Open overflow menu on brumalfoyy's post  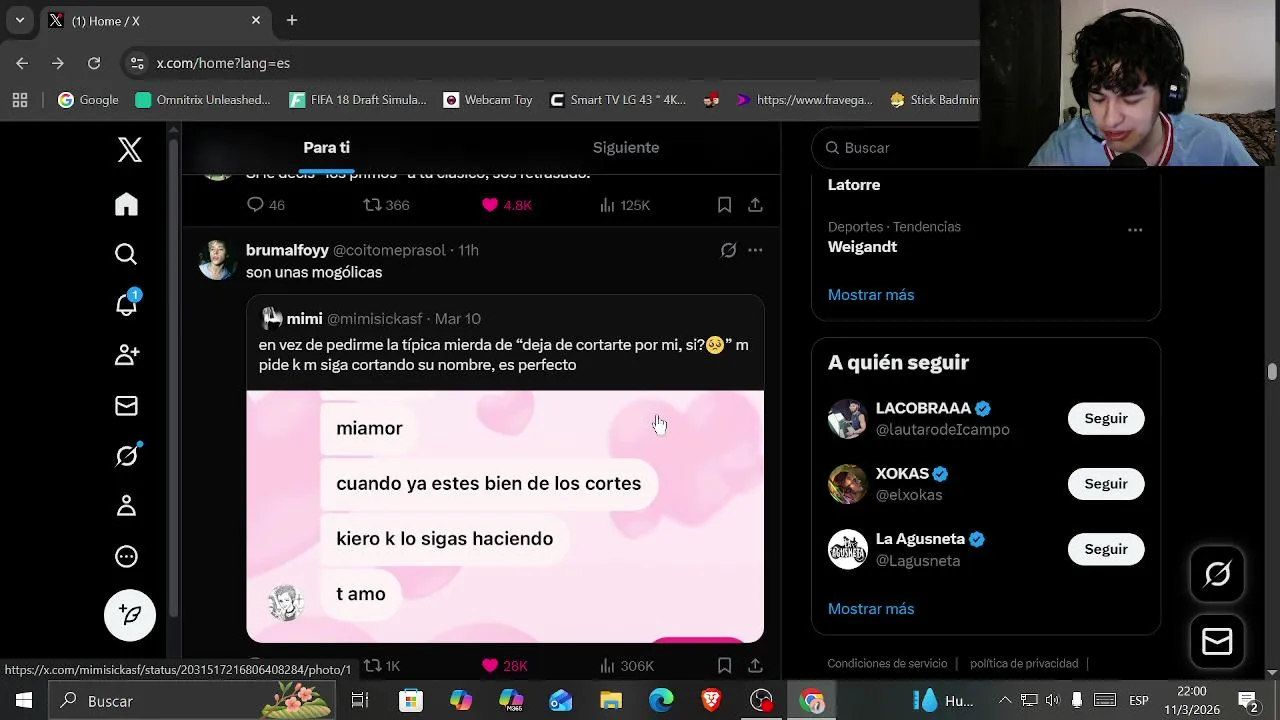click(755, 250)
